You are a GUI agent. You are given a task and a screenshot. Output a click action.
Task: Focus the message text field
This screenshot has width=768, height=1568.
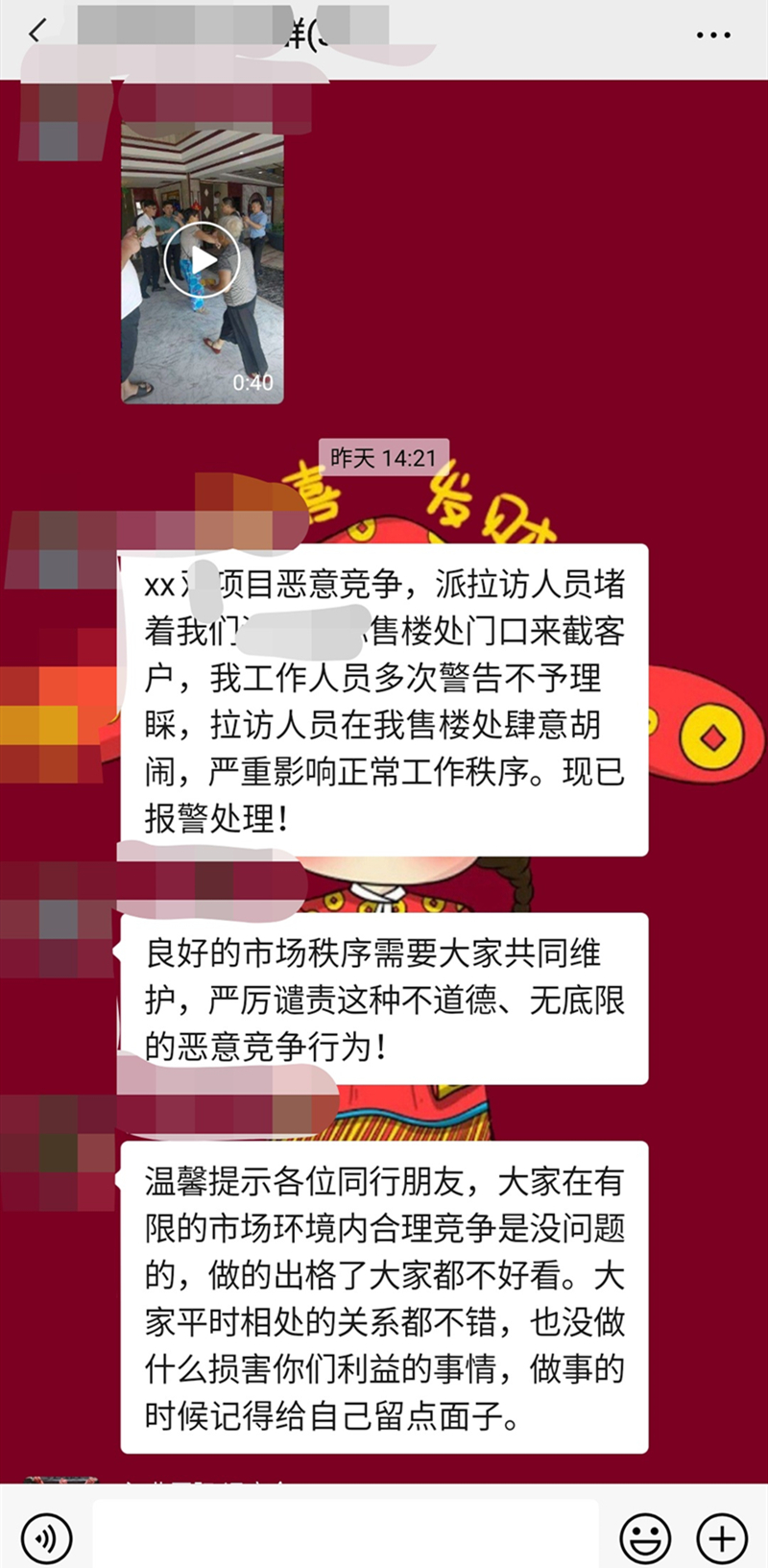click(x=346, y=1536)
